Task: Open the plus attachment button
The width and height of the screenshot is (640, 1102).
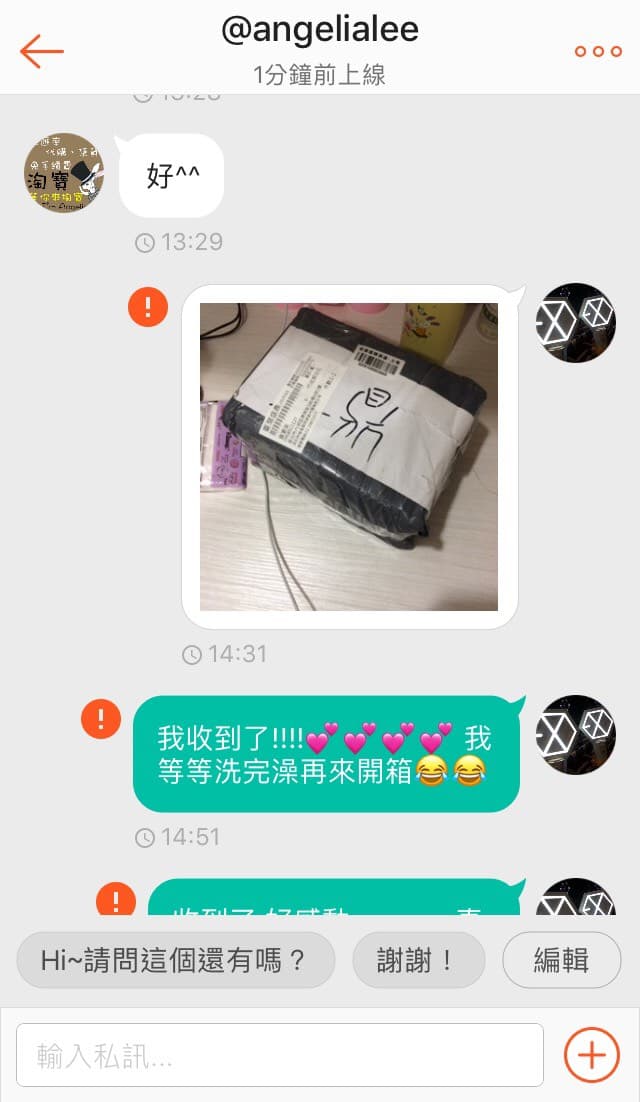Action: click(x=592, y=1055)
